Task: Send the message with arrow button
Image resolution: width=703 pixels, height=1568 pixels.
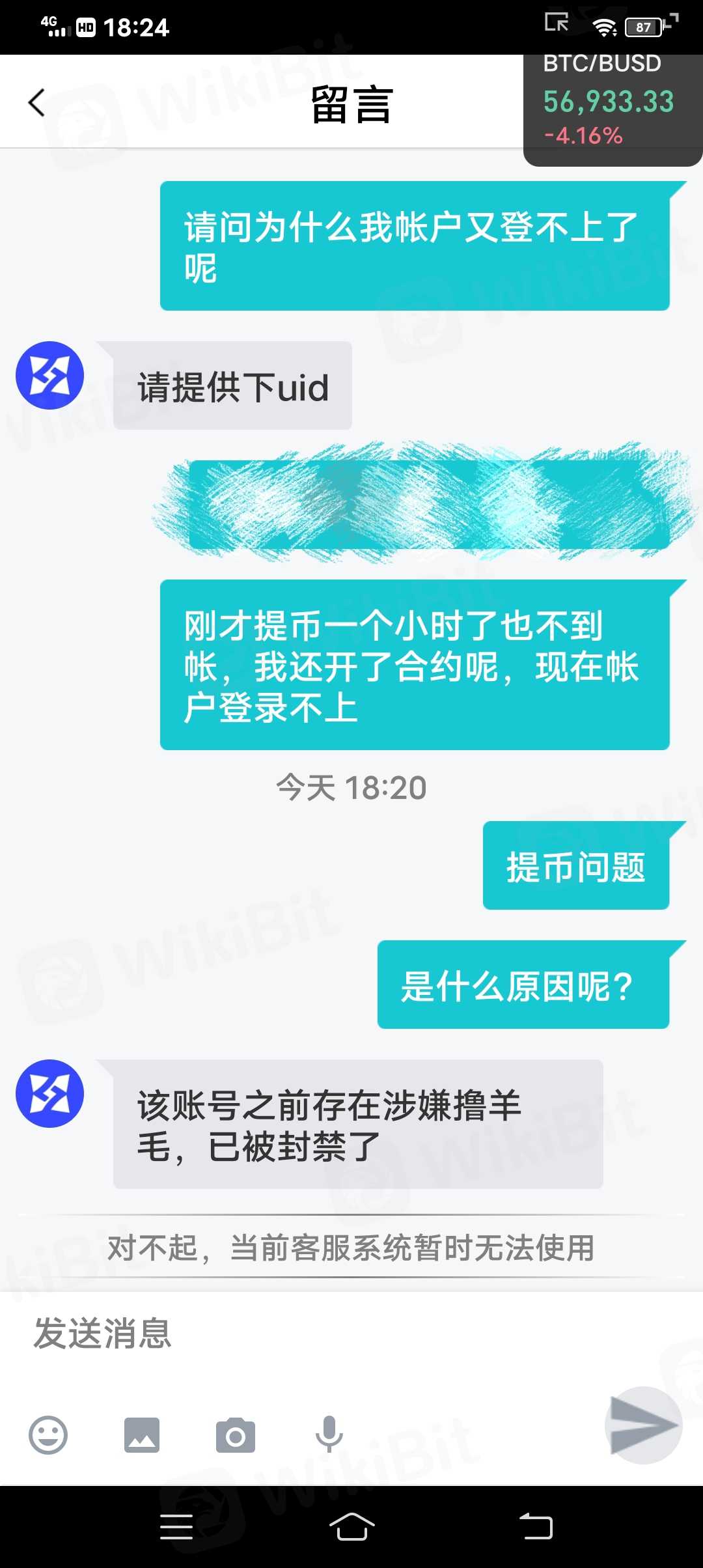Action: tap(643, 1425)
